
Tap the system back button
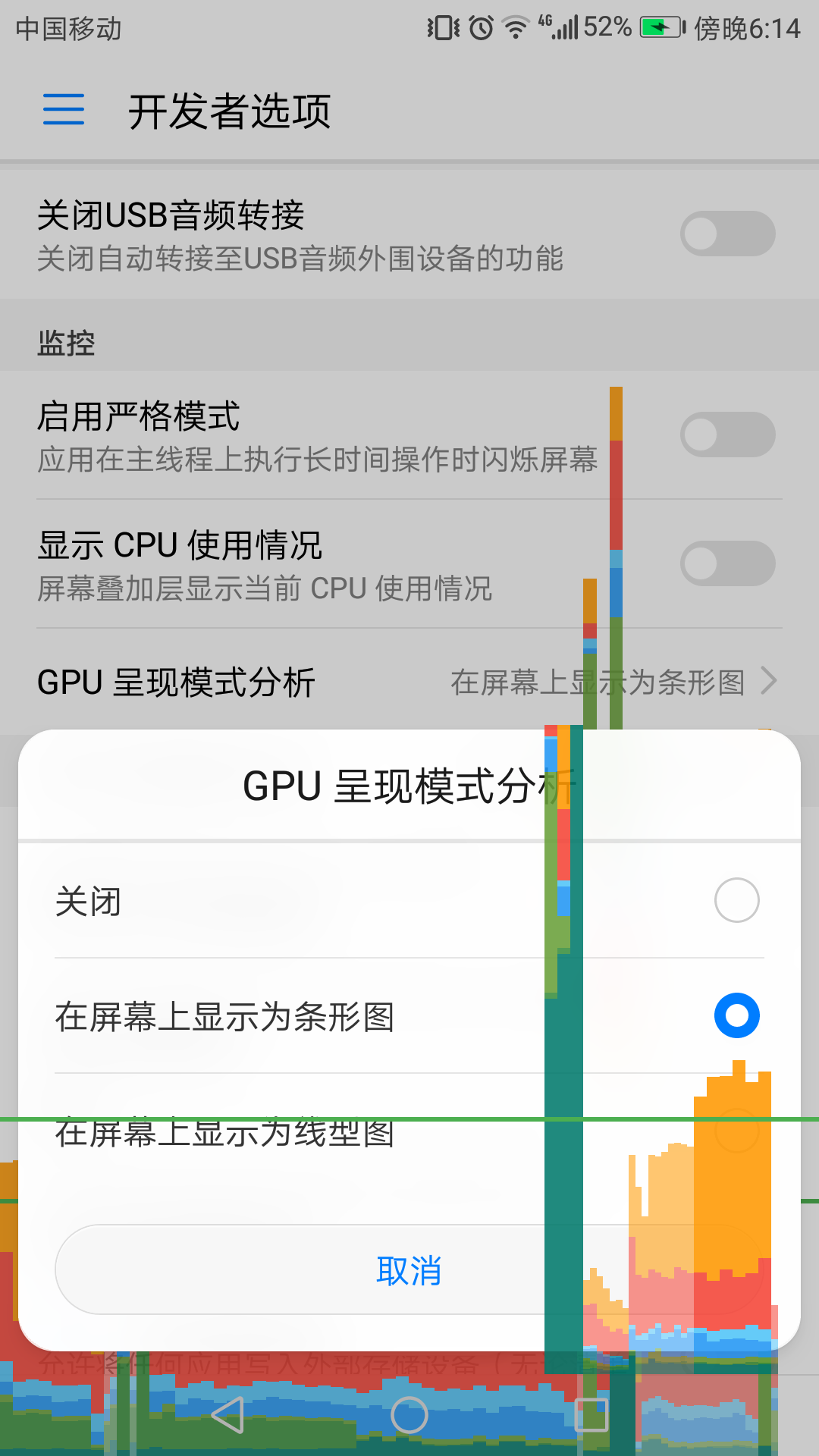(x=227, y=1415)
